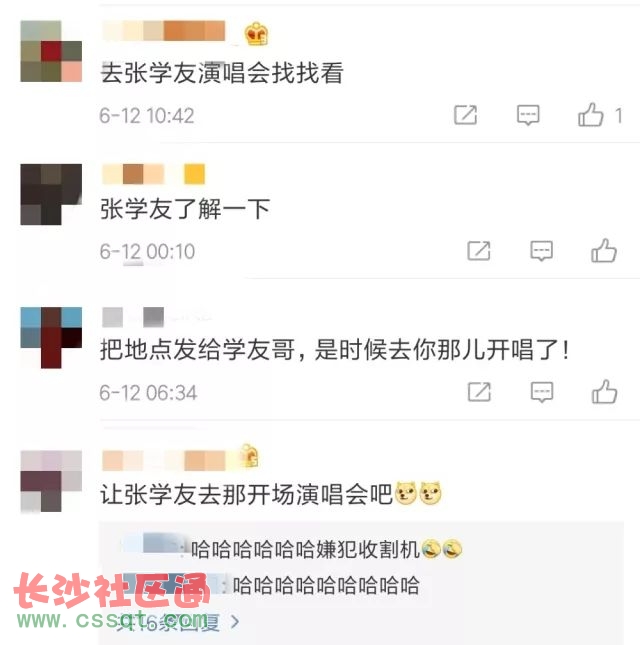
Task: Open avatar of the '去张学友演唱会找找看' commenter
Action: click(51, 51)
